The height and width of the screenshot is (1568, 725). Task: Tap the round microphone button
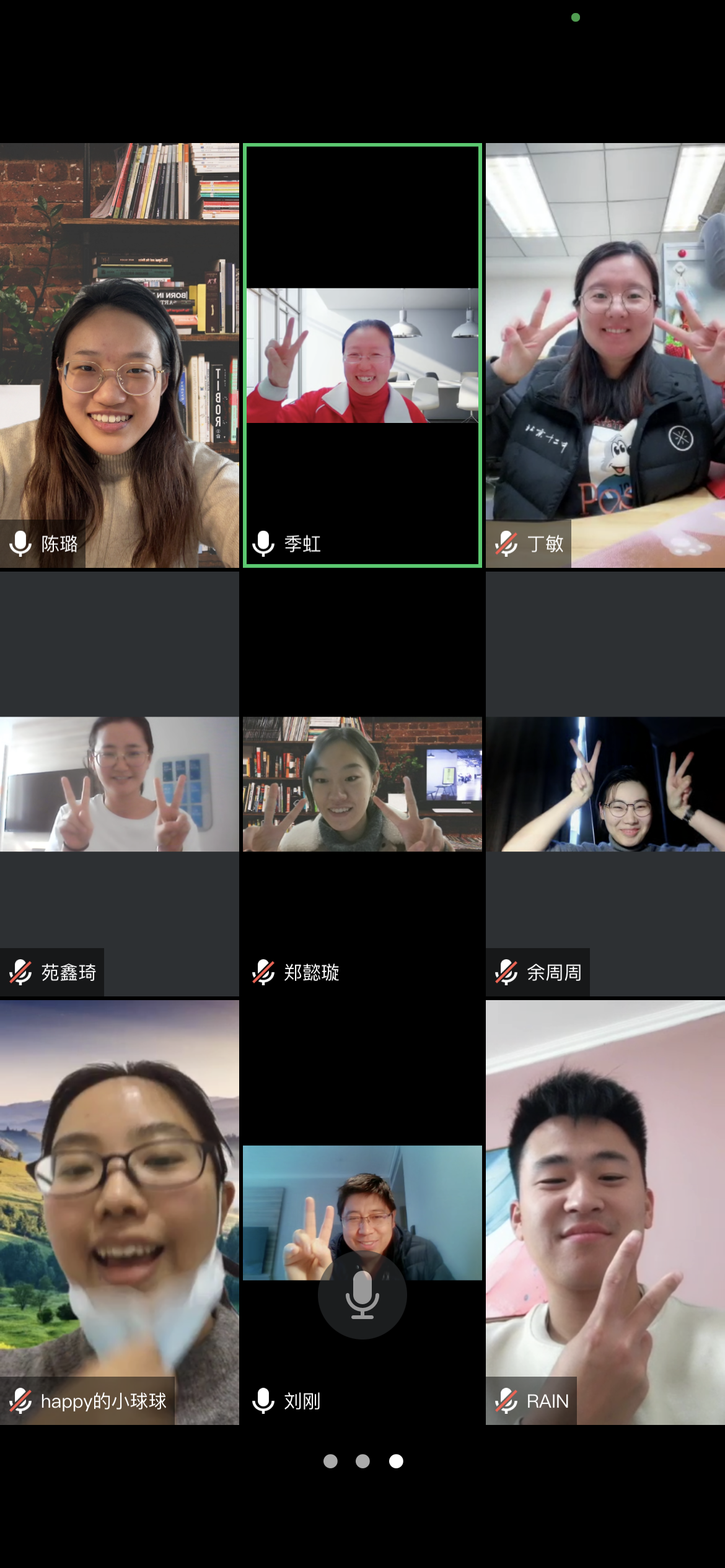tap(362, 1295)
